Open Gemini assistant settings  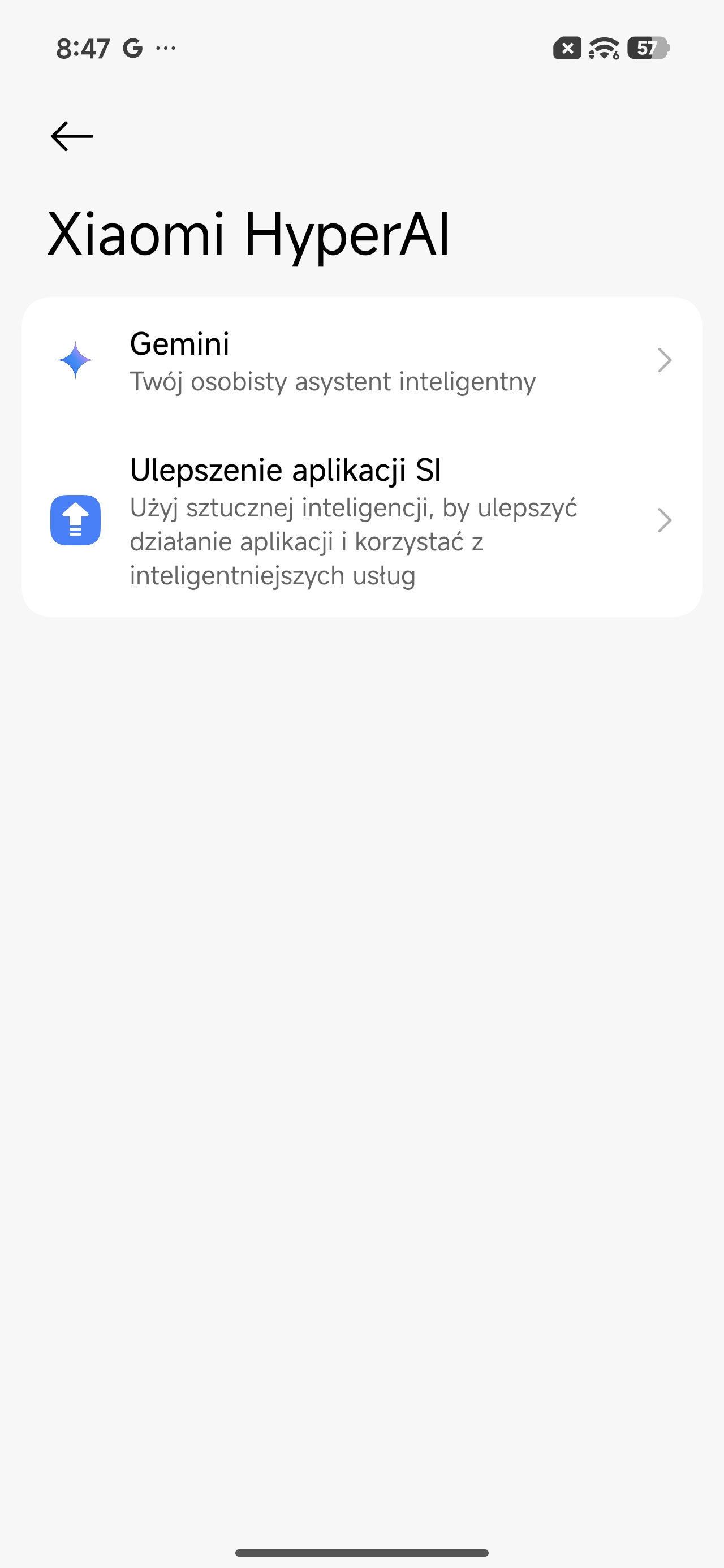point(361,361)
